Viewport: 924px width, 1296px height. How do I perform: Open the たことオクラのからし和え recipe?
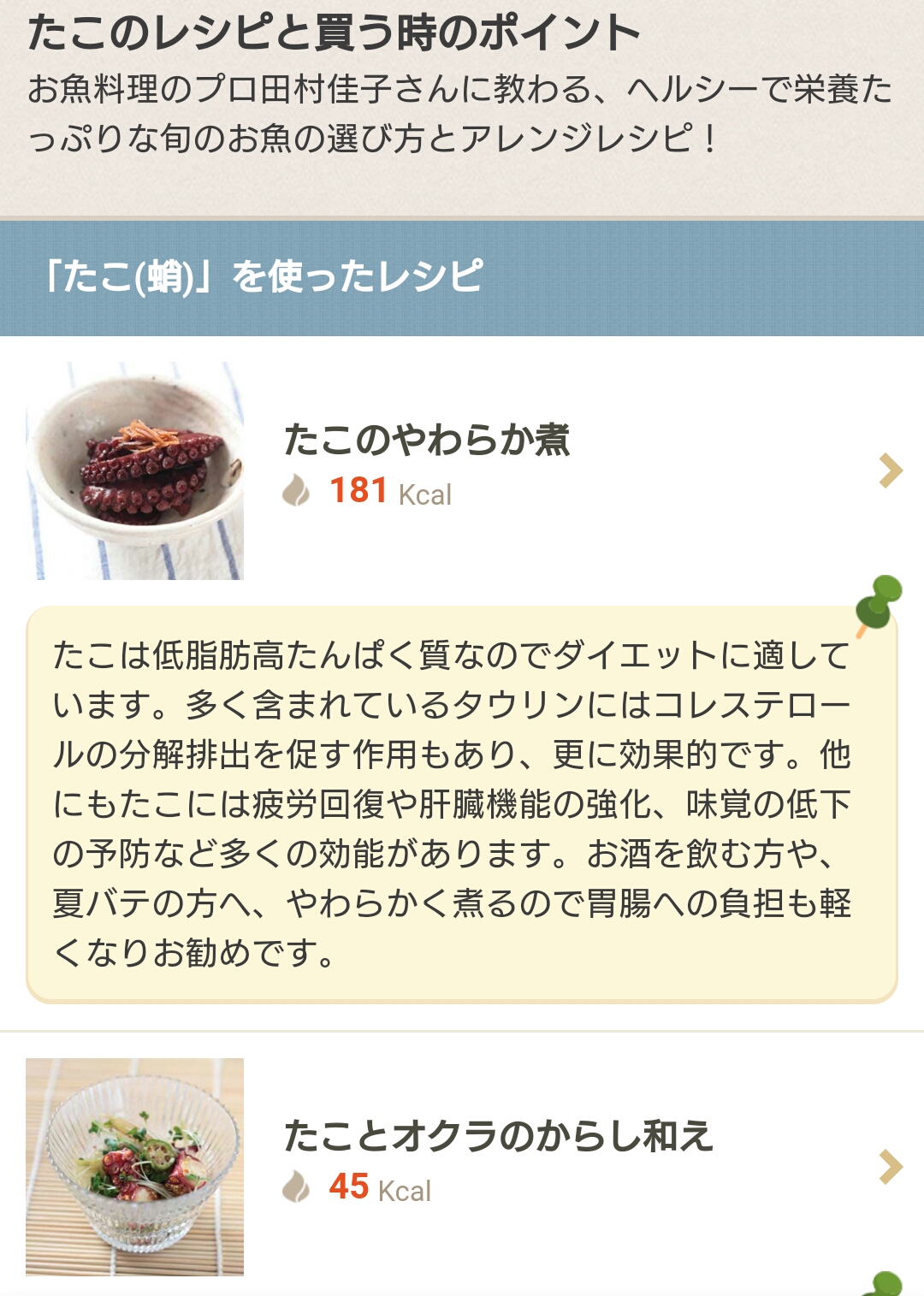pyautogui.click(x=498, y=1136)
